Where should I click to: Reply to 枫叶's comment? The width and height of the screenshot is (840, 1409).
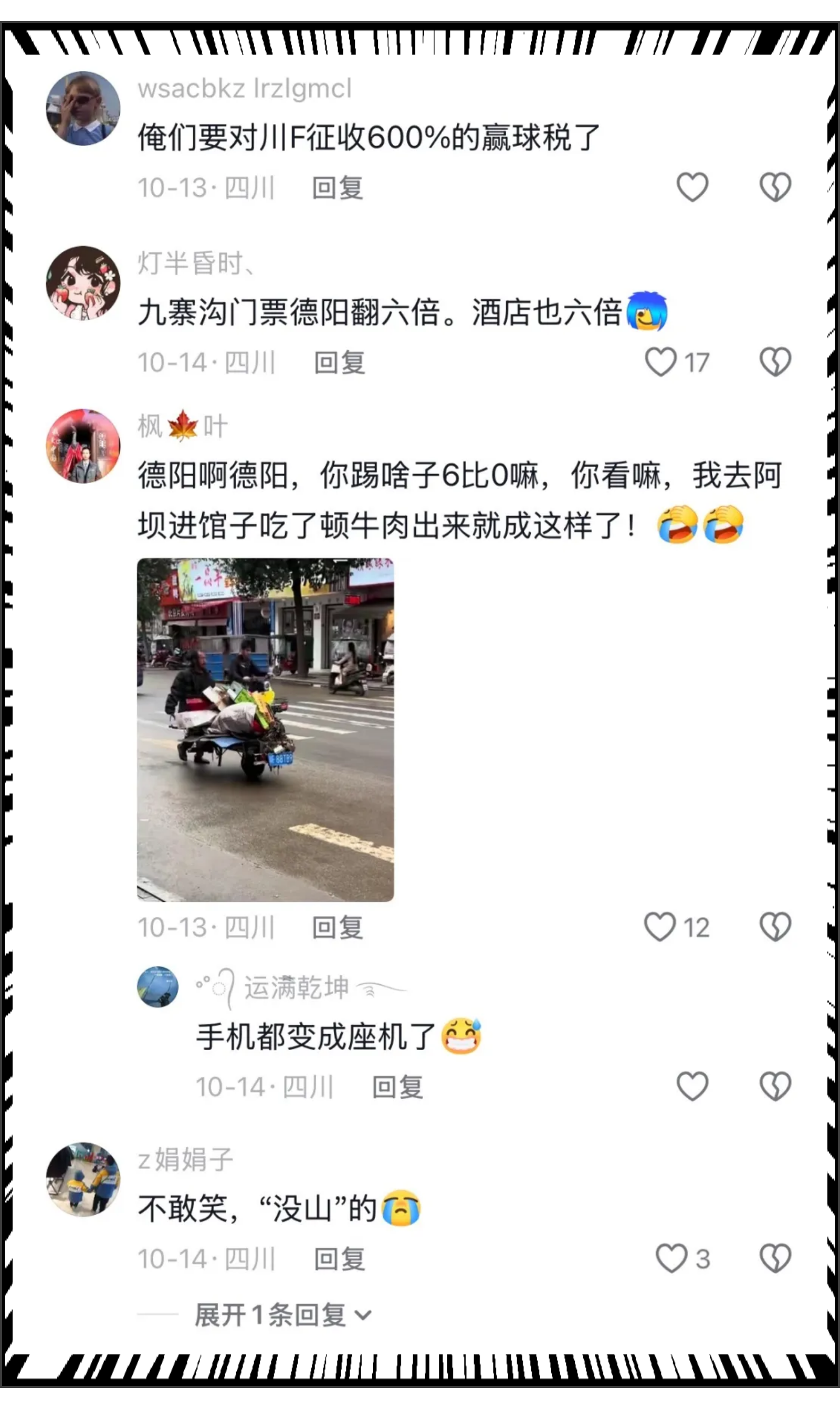pos(338,928)
